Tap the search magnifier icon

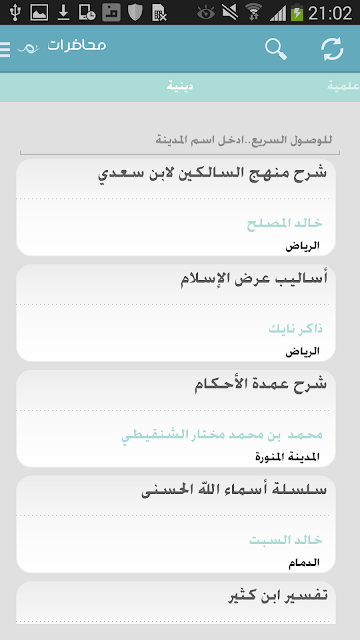pyautogui.click(x=276, y=49)
